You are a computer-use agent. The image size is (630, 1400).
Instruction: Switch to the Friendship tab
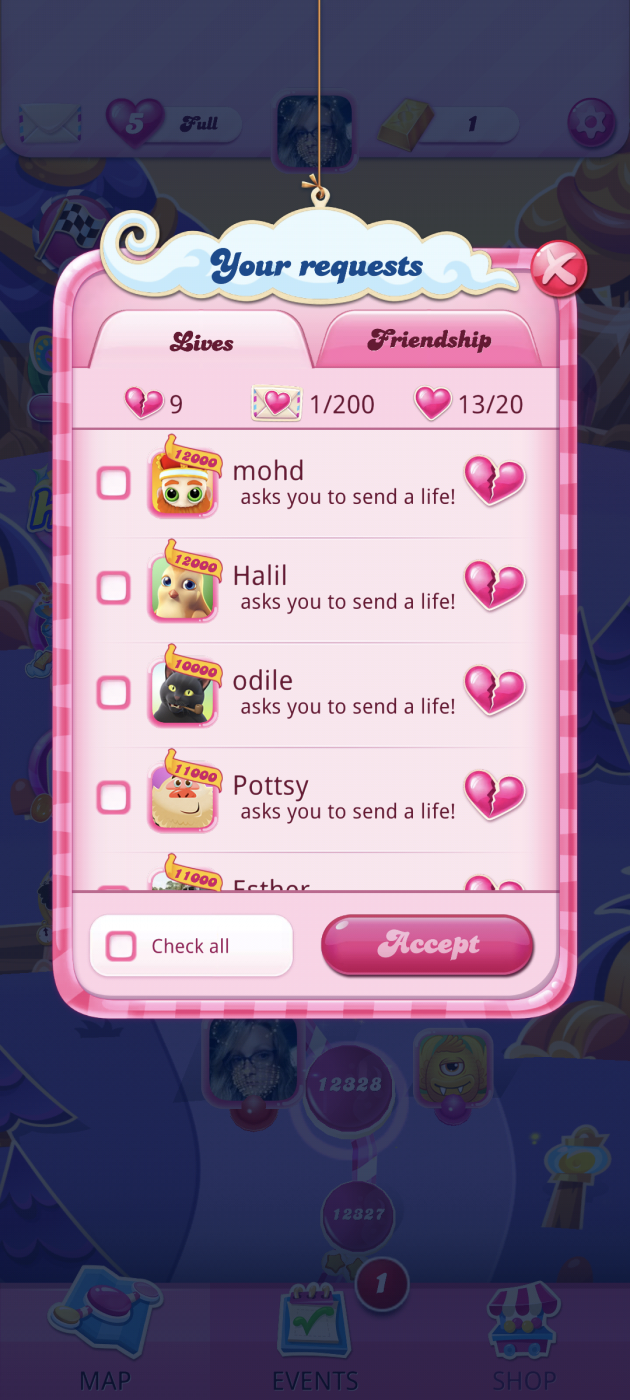tap(429, 340)
